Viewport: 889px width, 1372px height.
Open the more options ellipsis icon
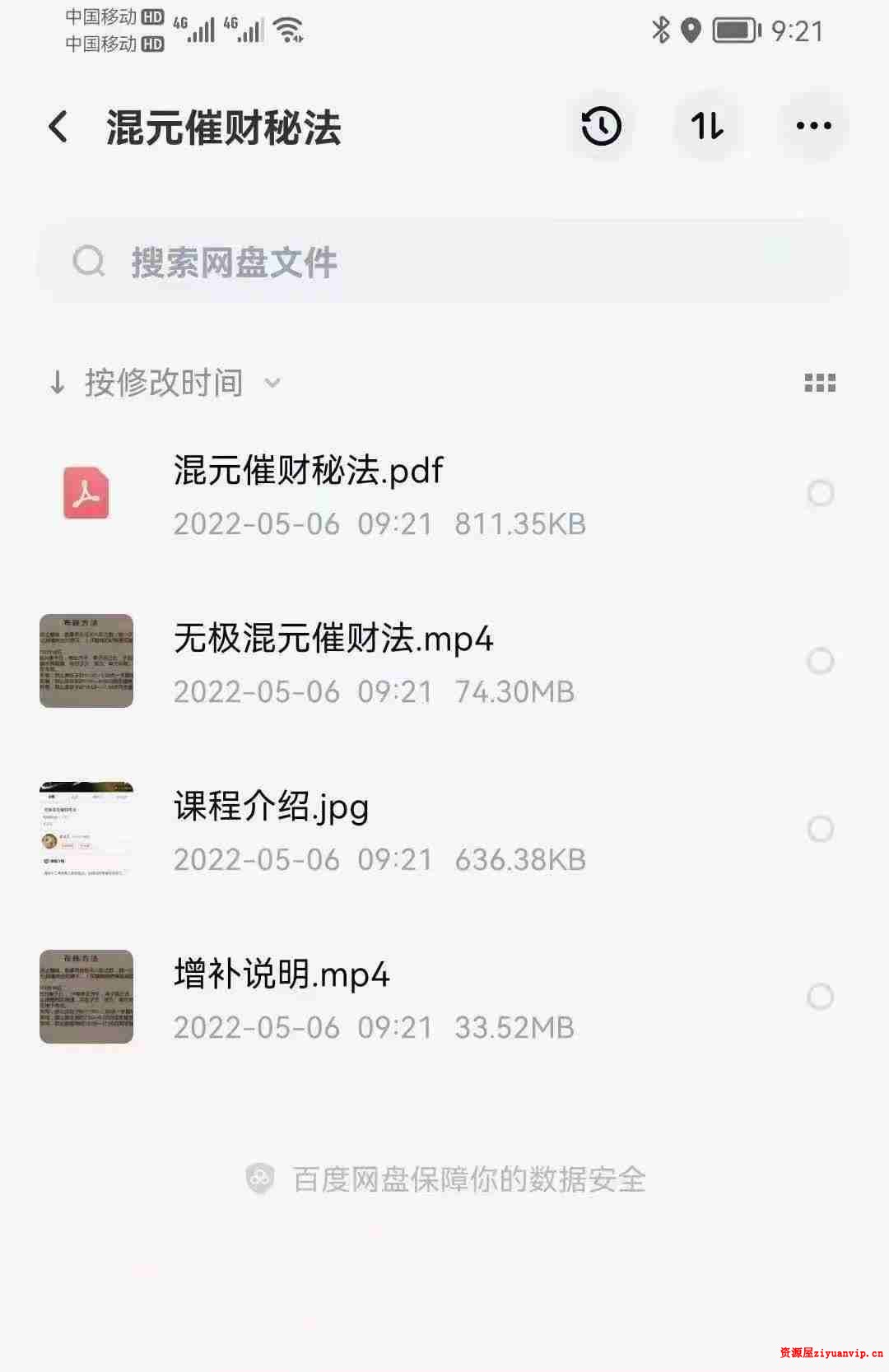coord(814,126)
